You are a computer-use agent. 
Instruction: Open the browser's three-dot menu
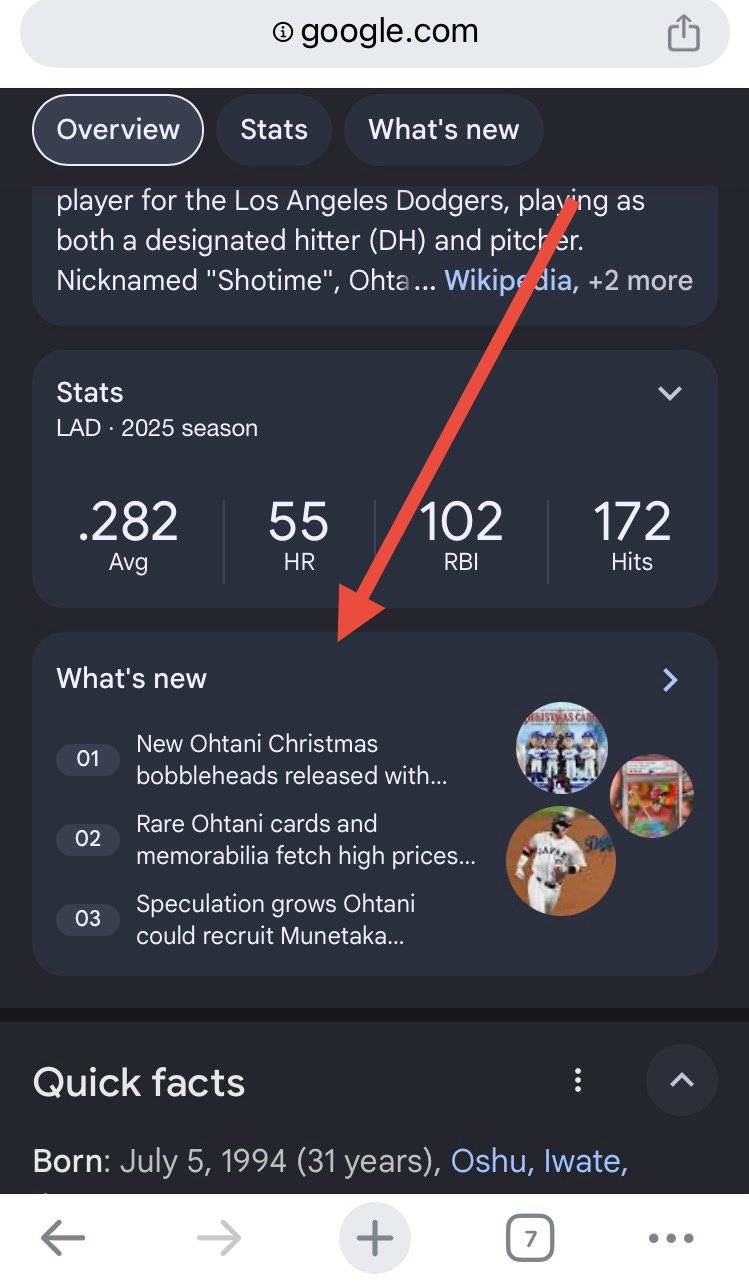pyautogui.click(x=670, y=1239)
